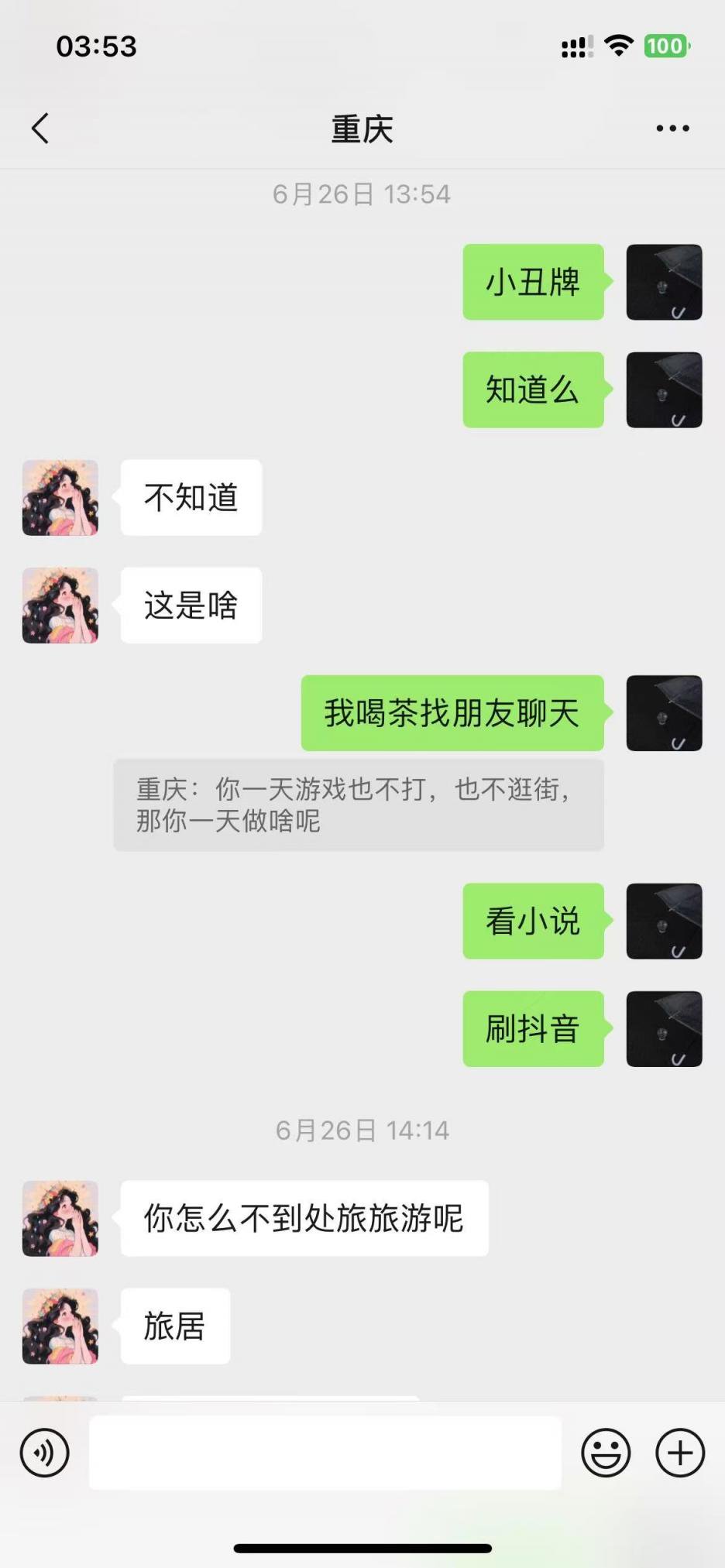
Task: Open my avatar beside 刷抖音 message
Action: (664, 1029)
